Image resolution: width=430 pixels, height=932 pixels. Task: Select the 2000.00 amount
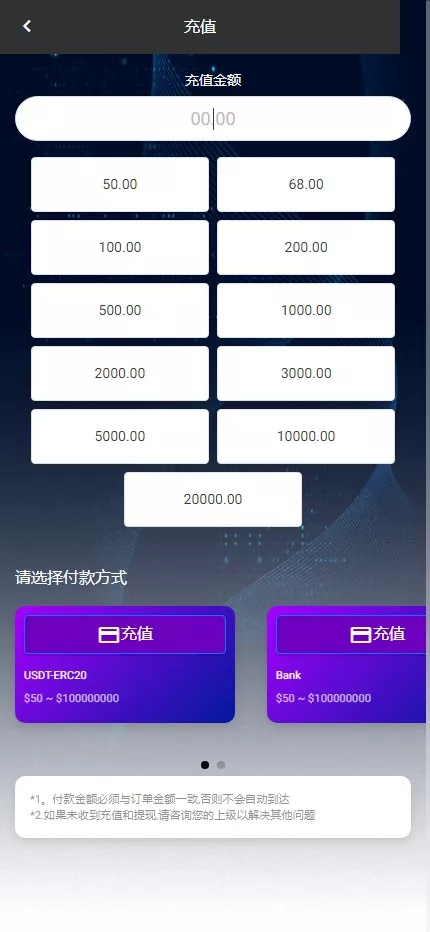120,373
